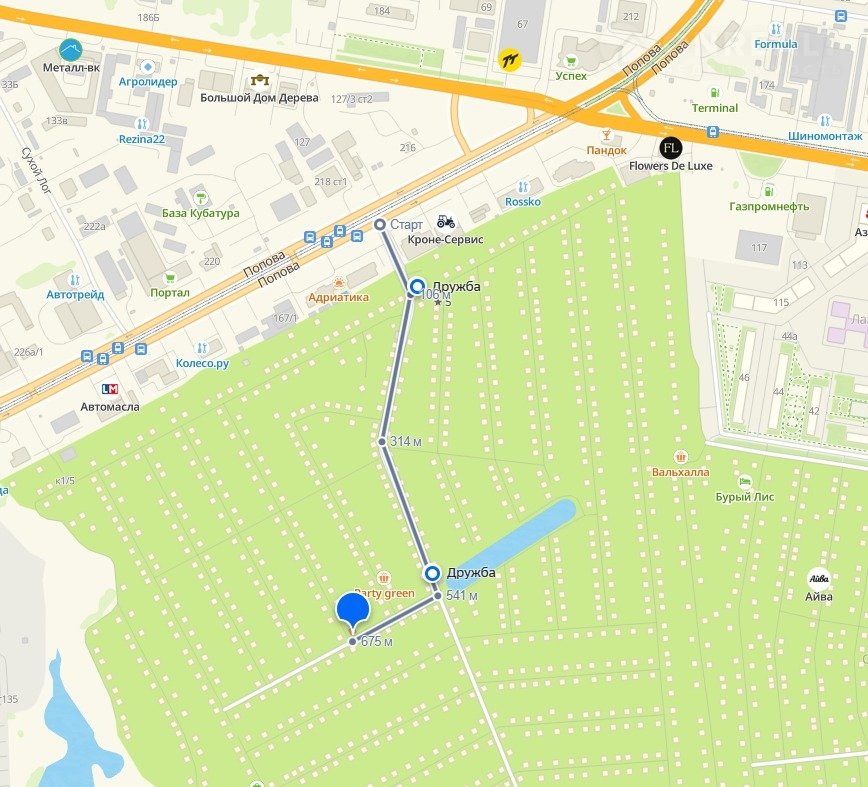Tap the Rossko place icon
This screenshot has height=787, width=868.
[x=523, y=186]
